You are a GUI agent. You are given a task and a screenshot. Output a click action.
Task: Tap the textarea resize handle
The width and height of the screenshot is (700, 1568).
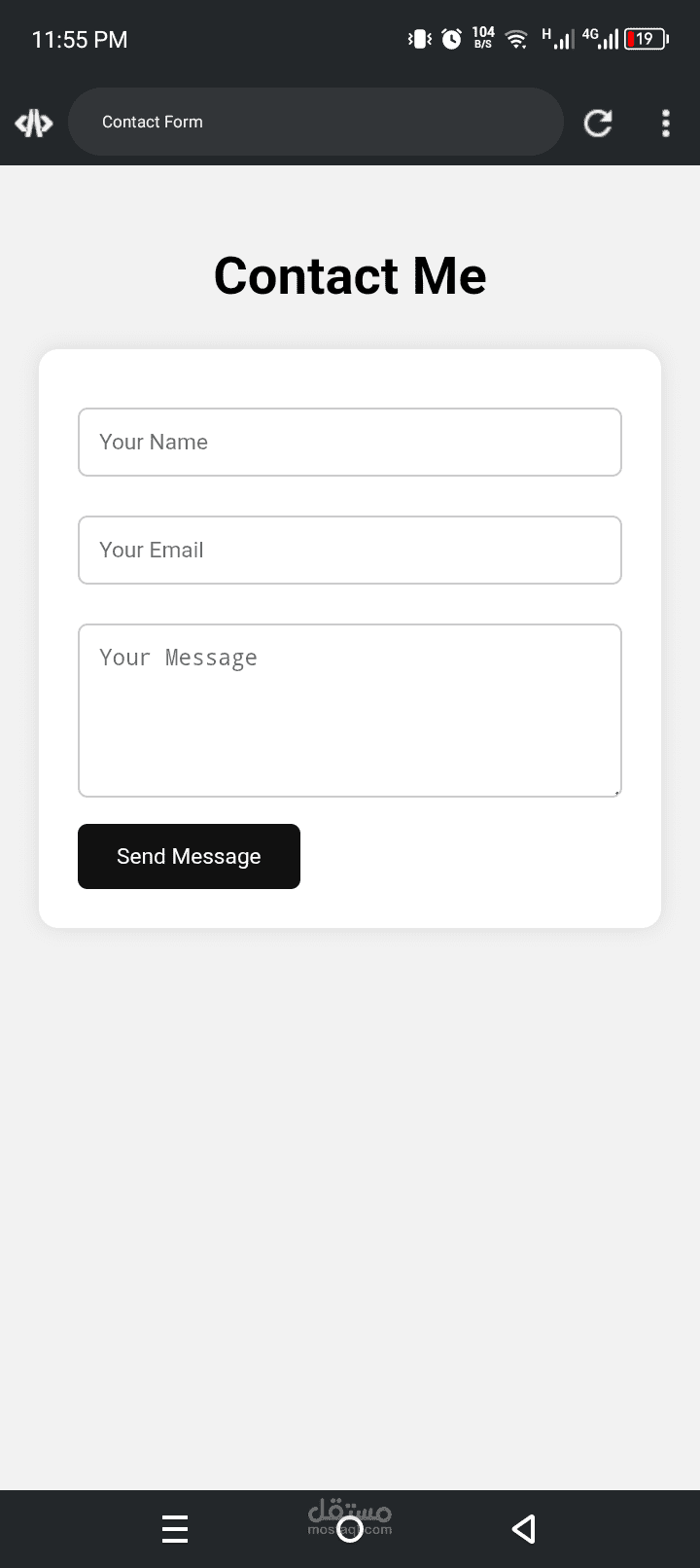(615, 790)
